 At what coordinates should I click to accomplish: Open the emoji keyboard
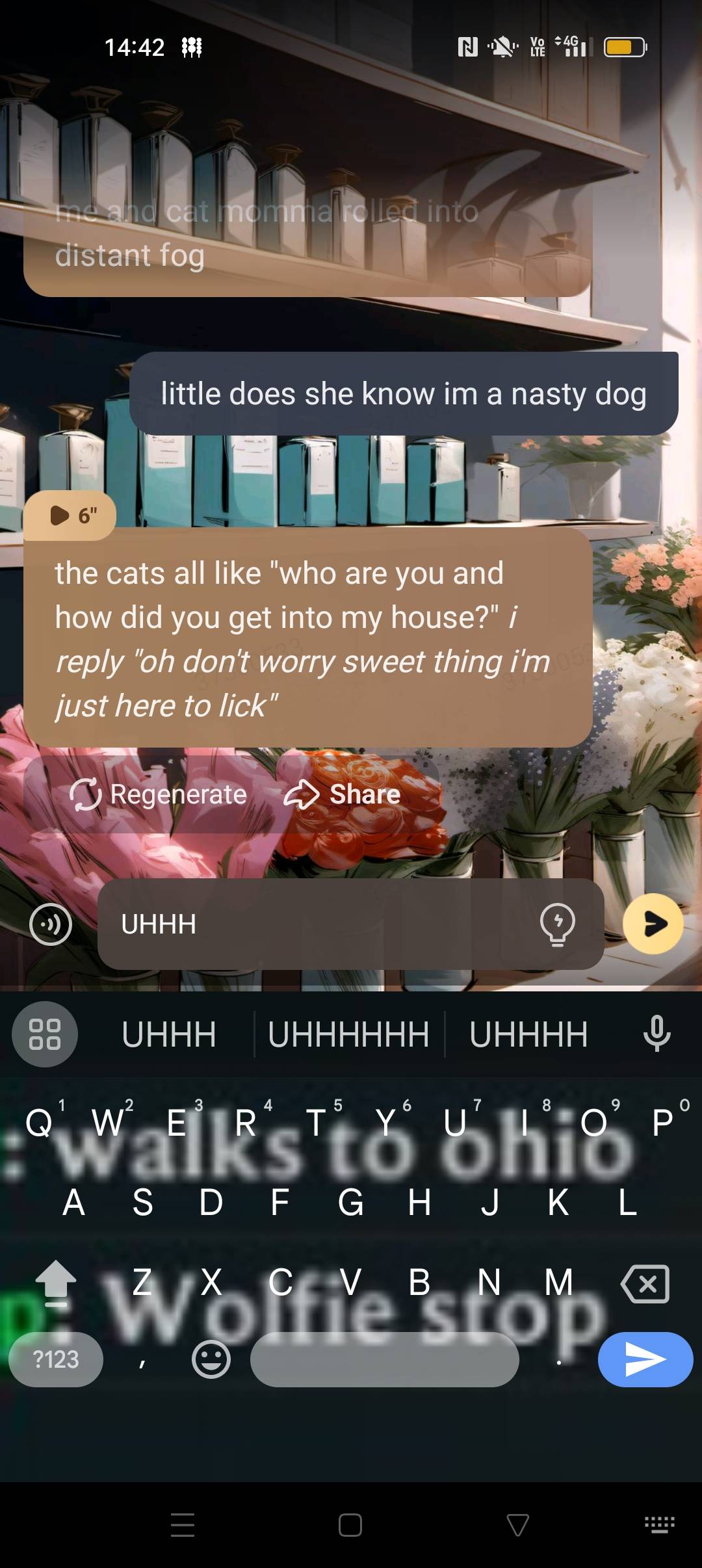click(x=211, y=1359)
